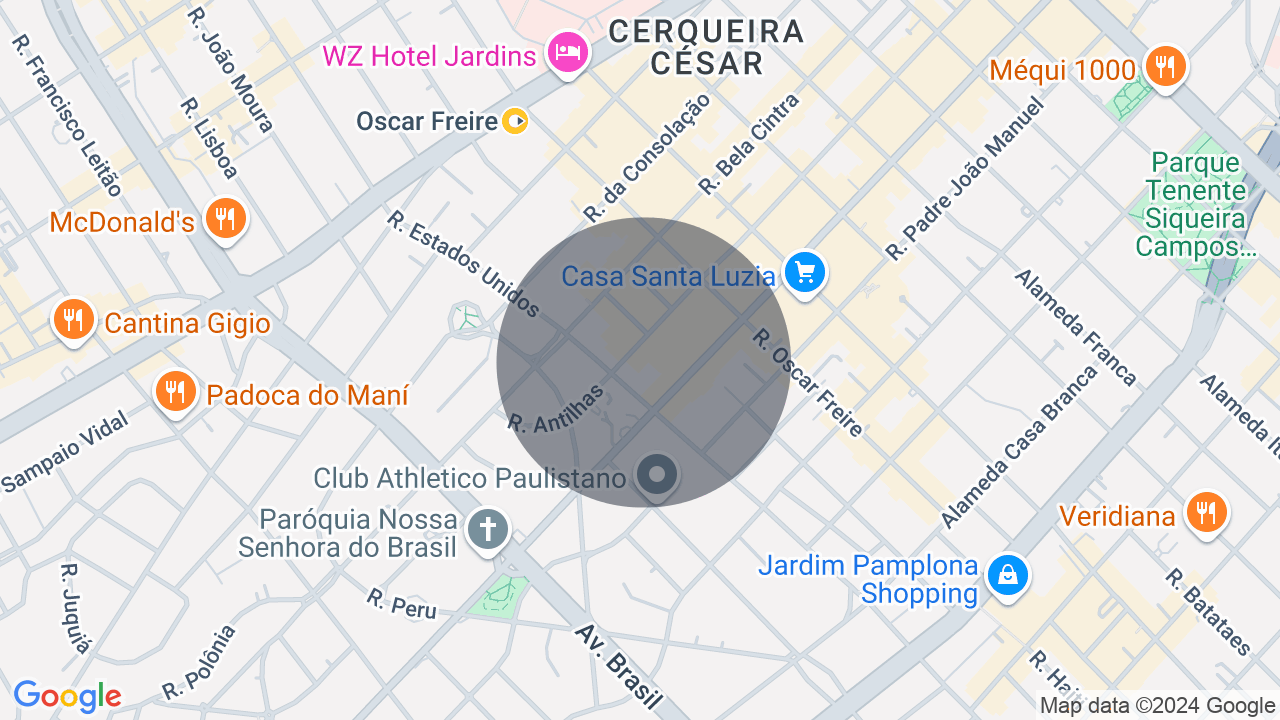
Task: Tap the Veridiana restaurant pin
Action: (1207, 514)
